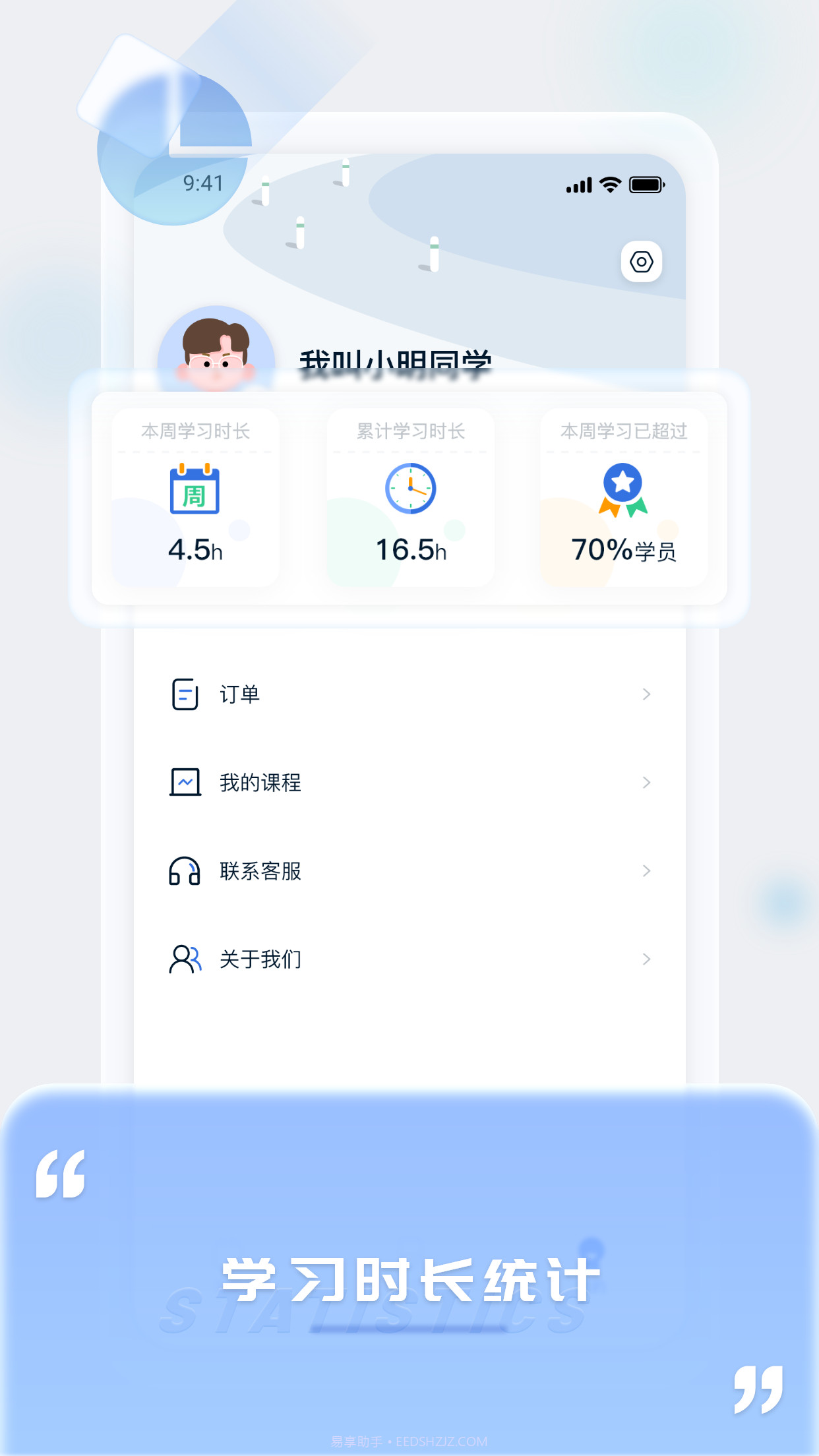Tap the Wi-Fi icon in the status bar
819x1456 pixels.
coord(610,185)
